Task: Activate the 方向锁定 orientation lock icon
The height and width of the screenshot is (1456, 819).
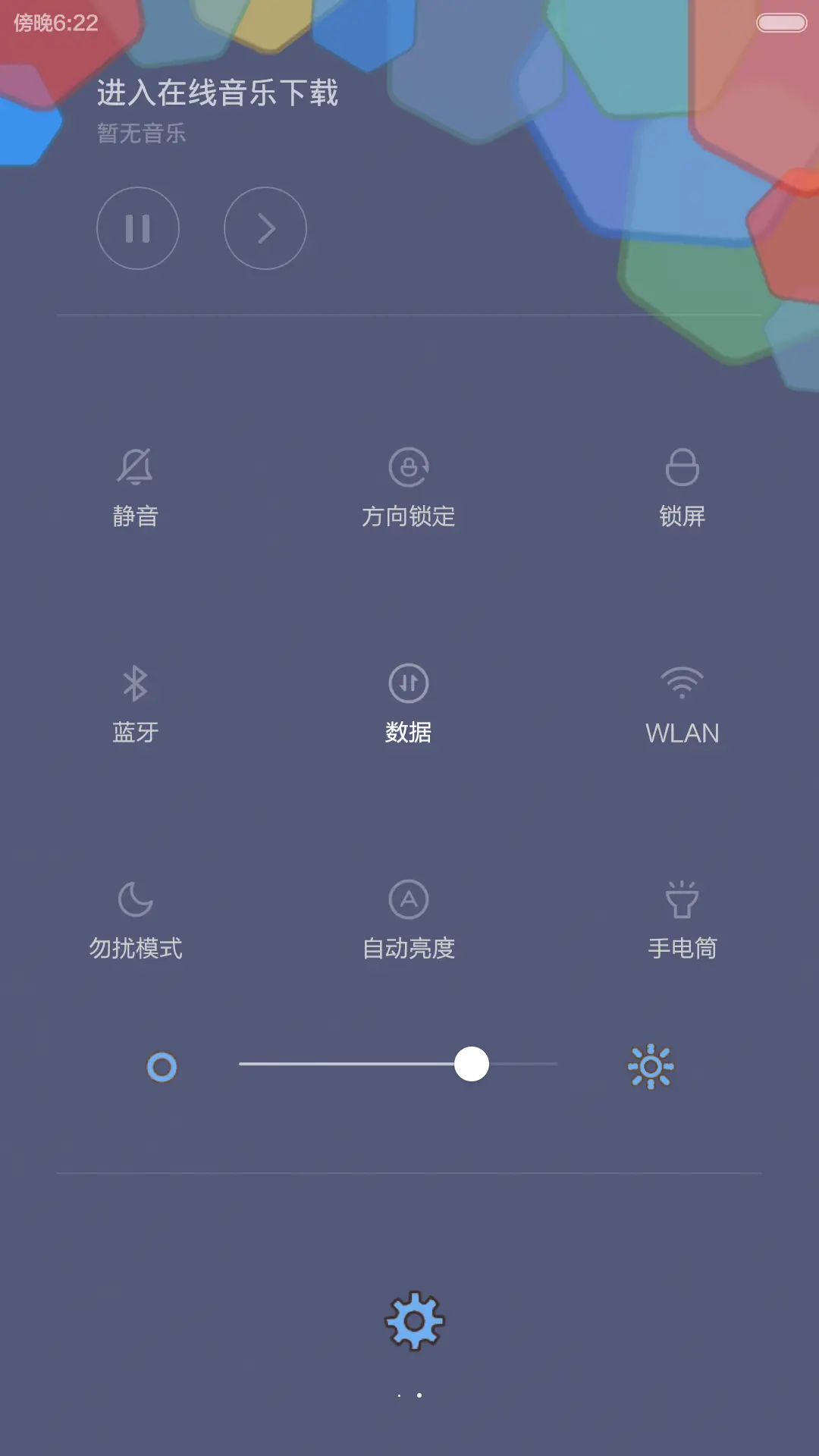Action: point(409,466)
